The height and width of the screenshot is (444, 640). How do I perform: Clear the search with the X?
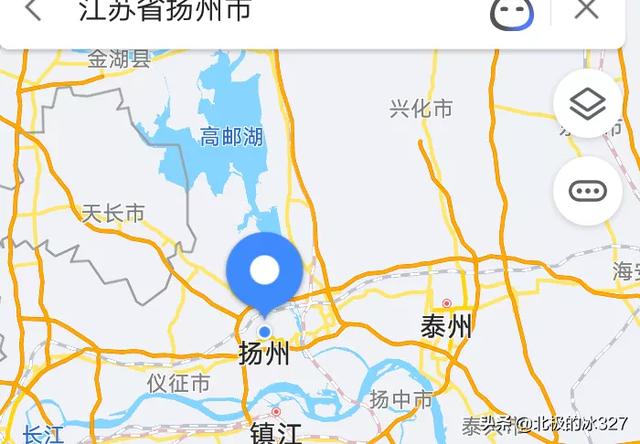click(x=586, y=10)
